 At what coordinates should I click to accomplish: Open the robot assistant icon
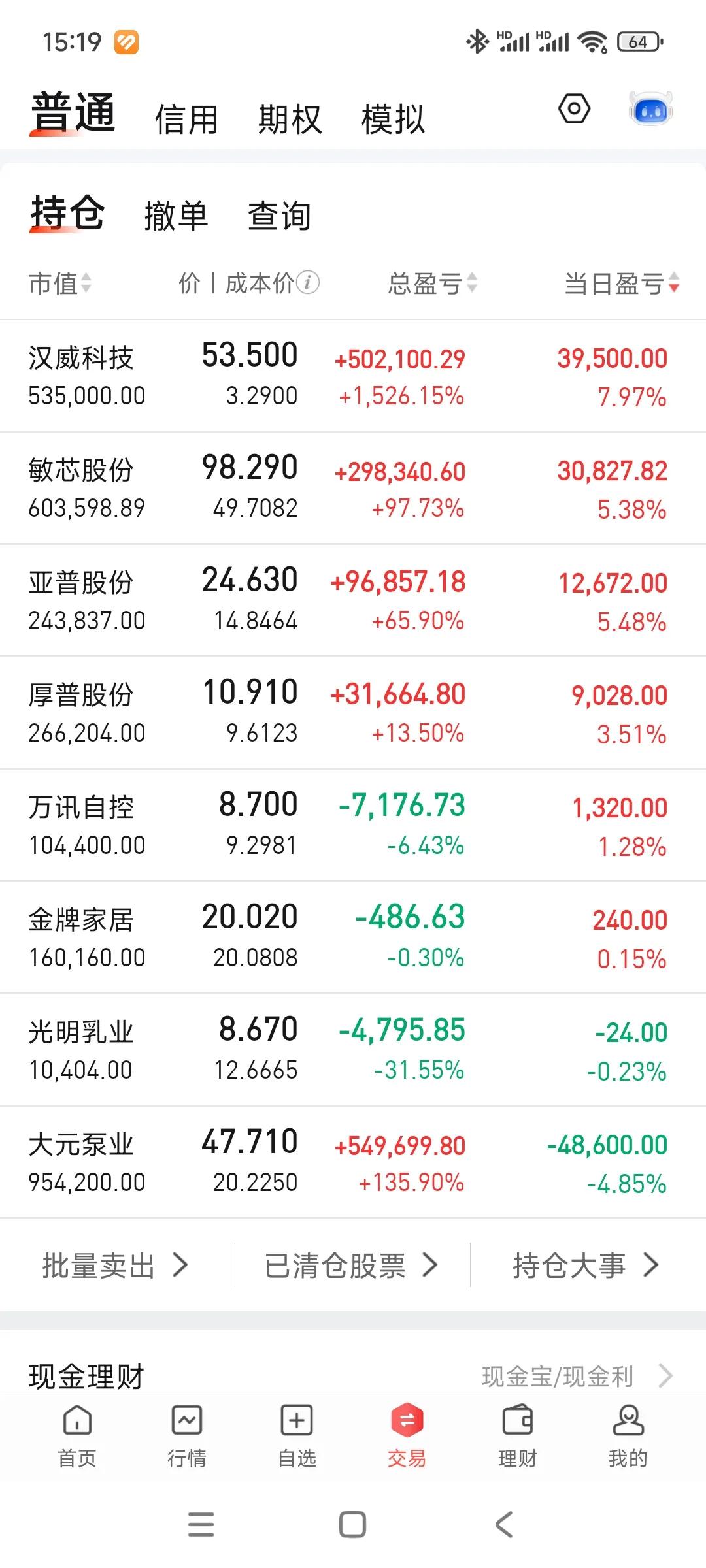[x=650, y=109]
